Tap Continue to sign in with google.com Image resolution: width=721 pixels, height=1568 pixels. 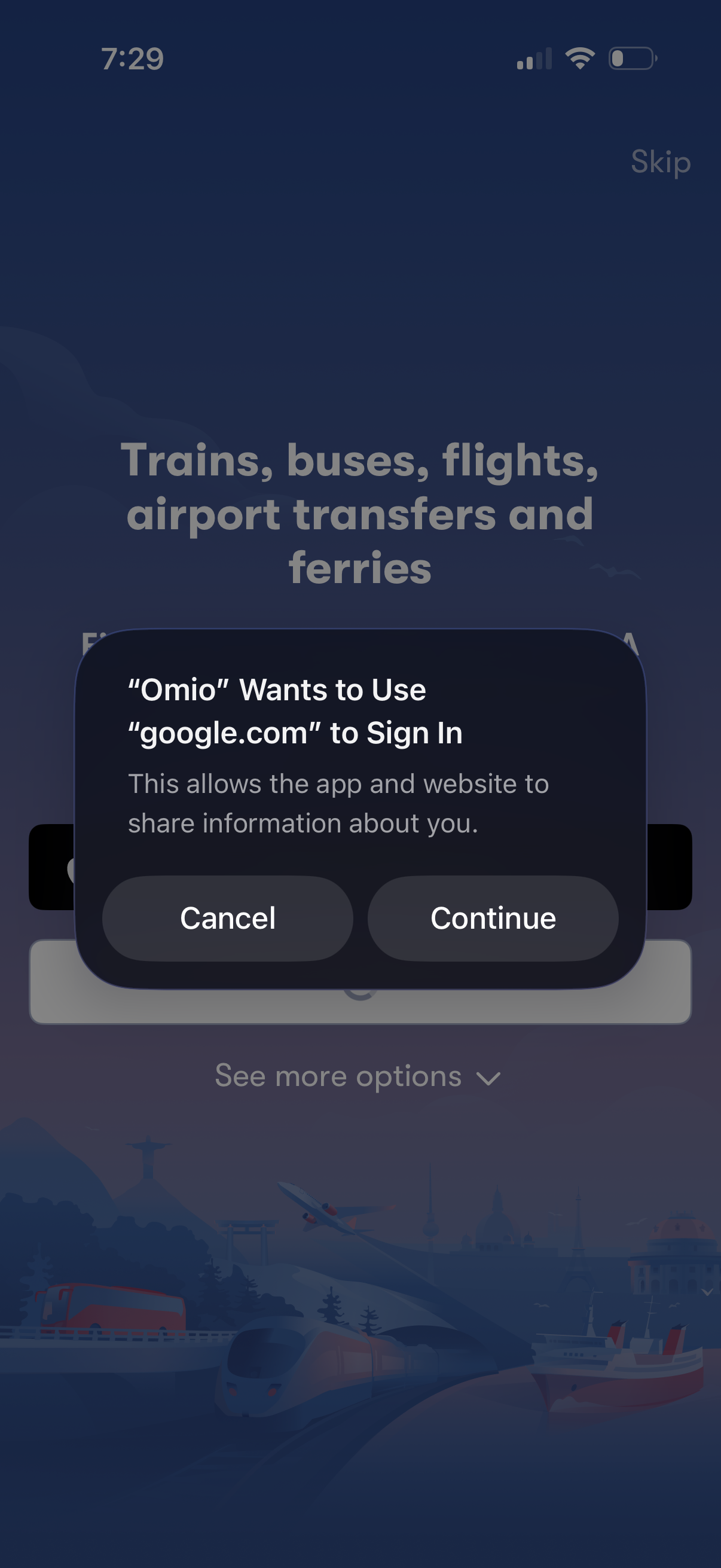click(x=493, y=918)
